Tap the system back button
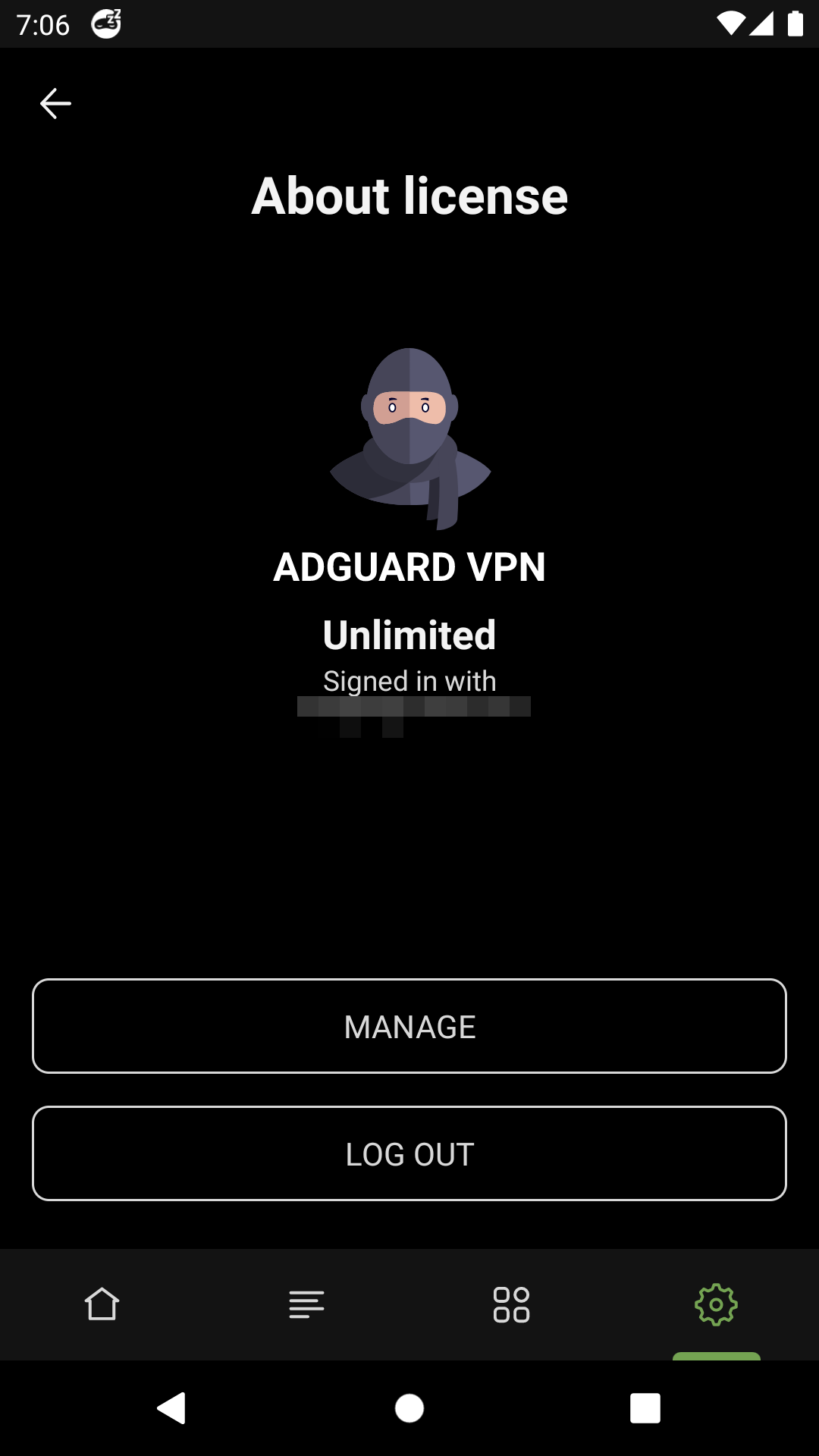This screenshot has height=1456, width=819. [171, 1408]
